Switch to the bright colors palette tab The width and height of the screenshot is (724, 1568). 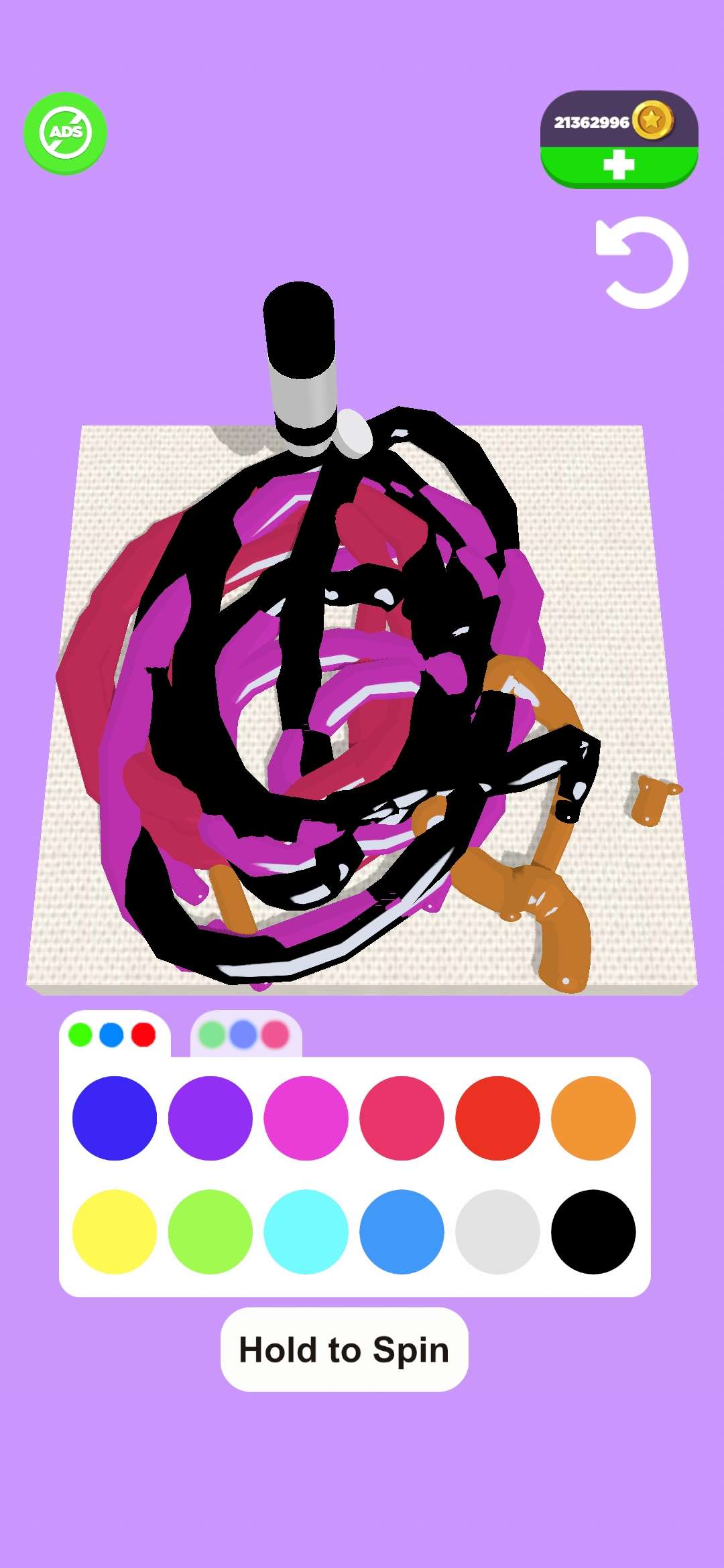113,1035
